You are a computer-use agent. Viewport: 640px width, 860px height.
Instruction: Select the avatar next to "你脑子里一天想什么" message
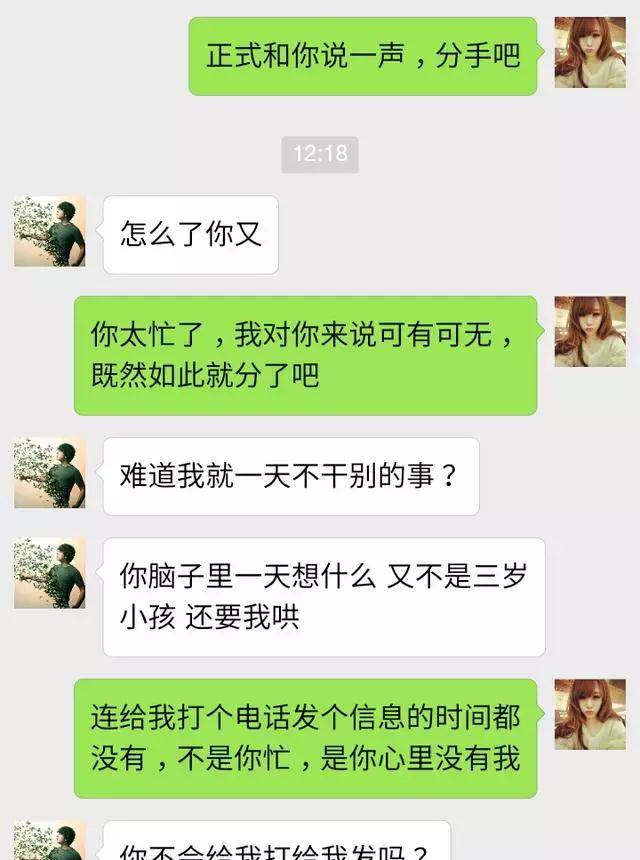coord(50,573)
